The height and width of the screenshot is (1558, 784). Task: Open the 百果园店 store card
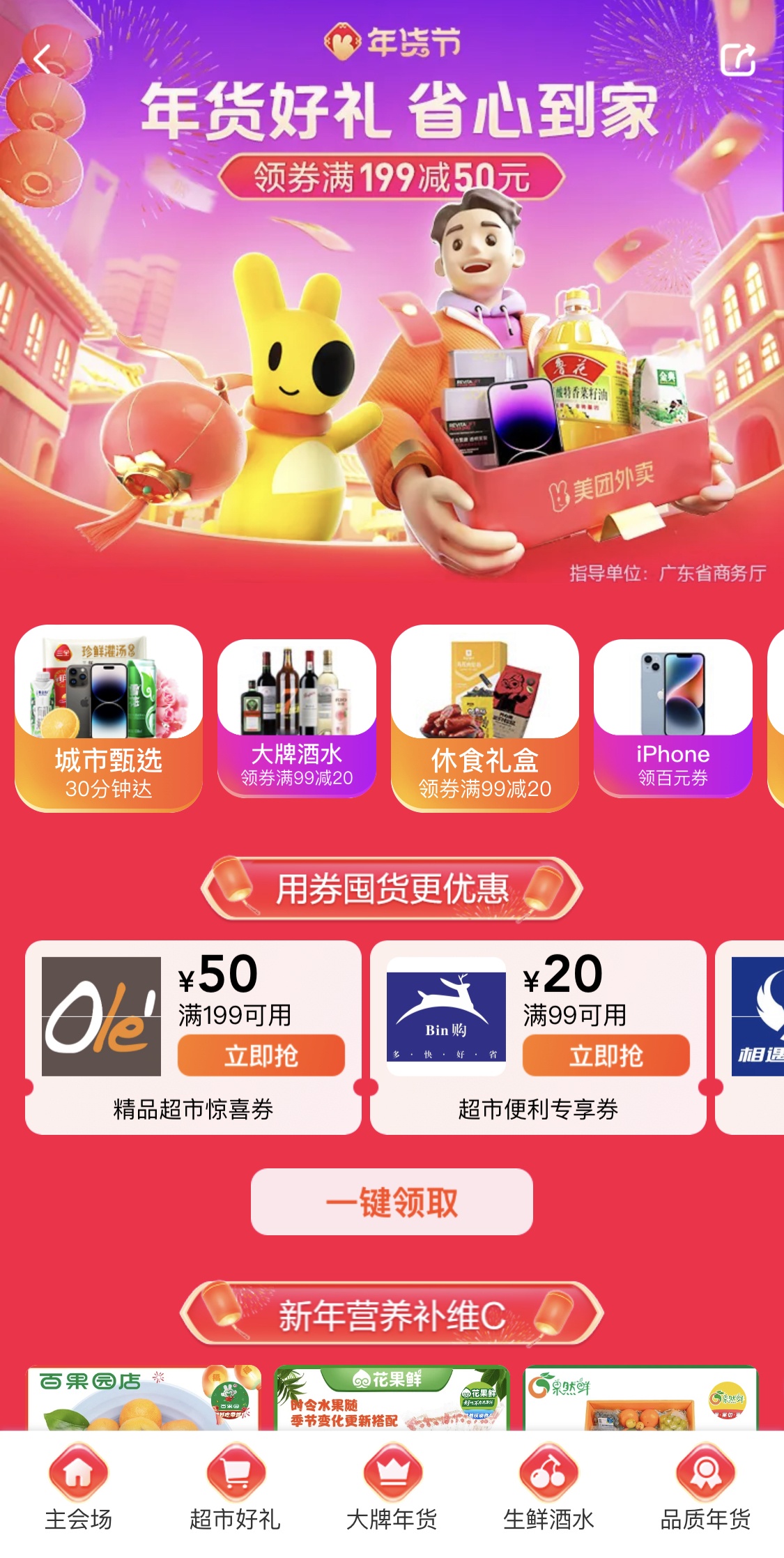coord(144,1398)
